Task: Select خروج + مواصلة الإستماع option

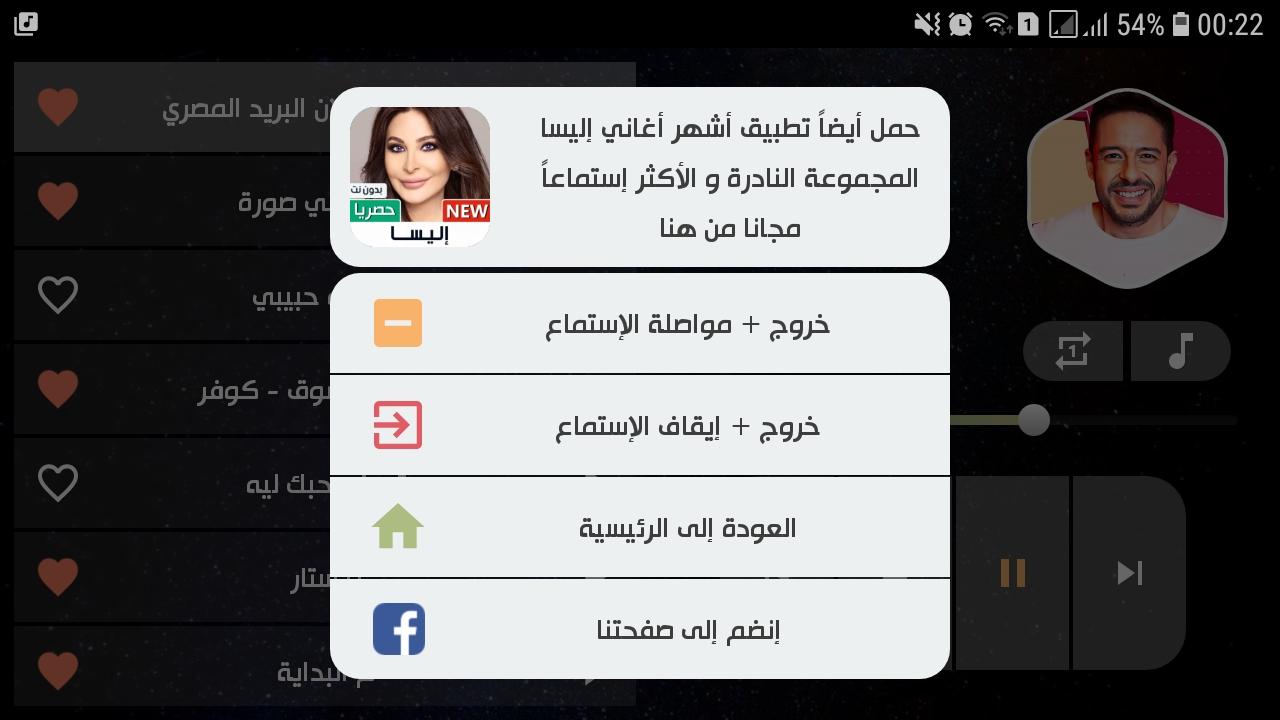Action: click(640, 324)
